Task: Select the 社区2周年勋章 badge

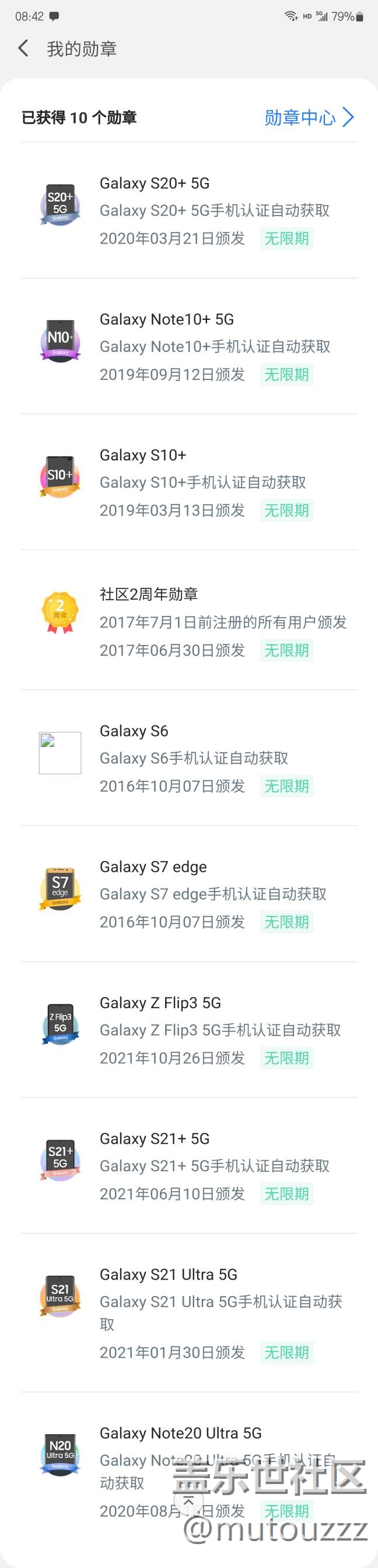Action: pyautogui.click(x=189, y=620)
